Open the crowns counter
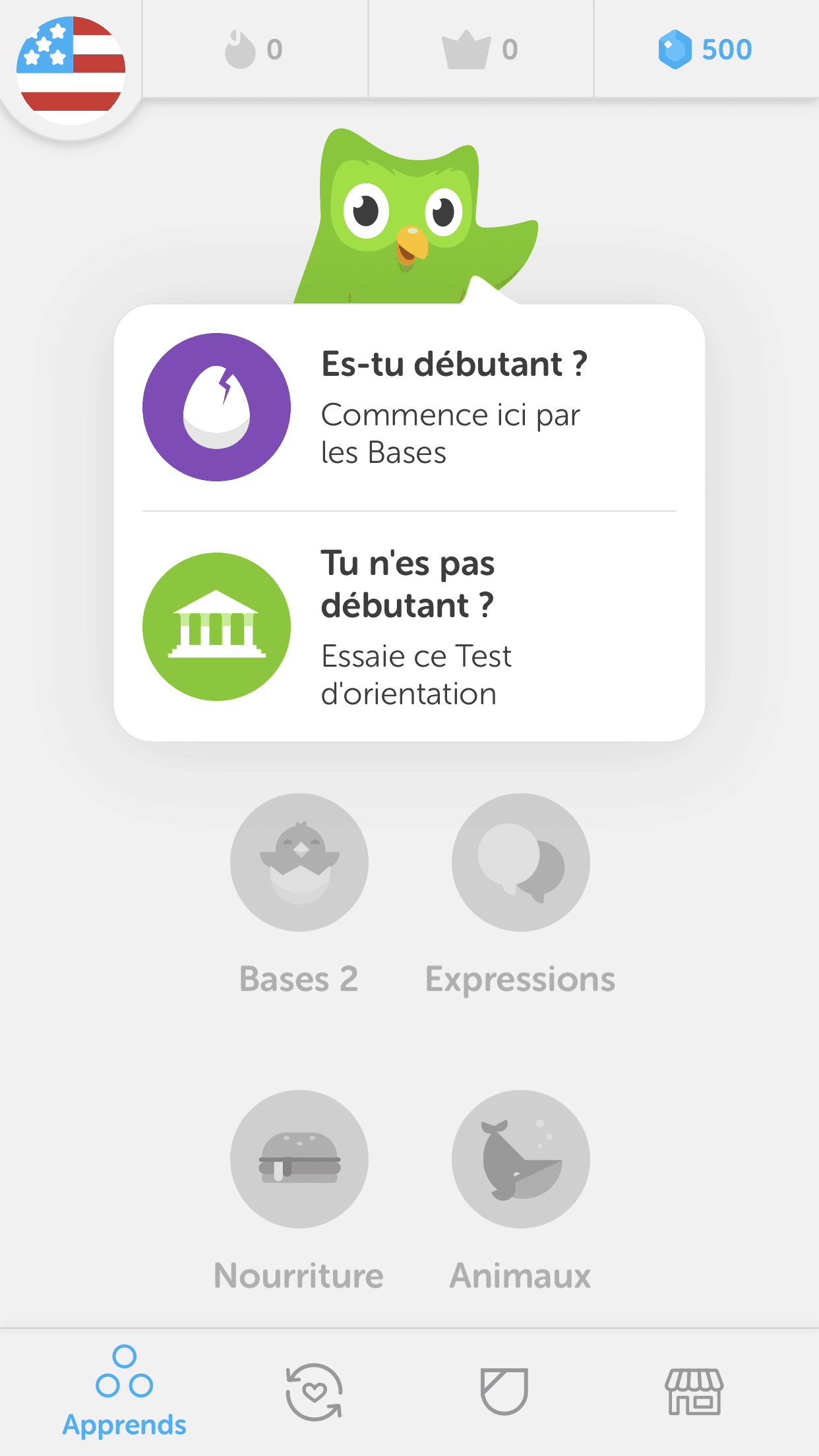 click(481, 49)
